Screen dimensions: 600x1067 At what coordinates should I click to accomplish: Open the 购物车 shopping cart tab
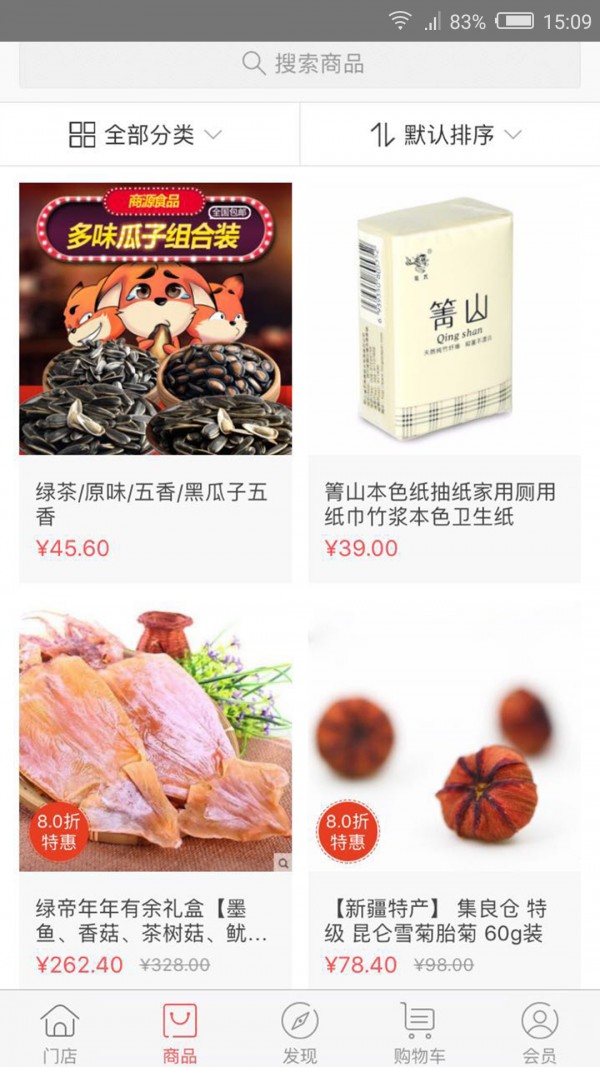(x=420, y=1031)
